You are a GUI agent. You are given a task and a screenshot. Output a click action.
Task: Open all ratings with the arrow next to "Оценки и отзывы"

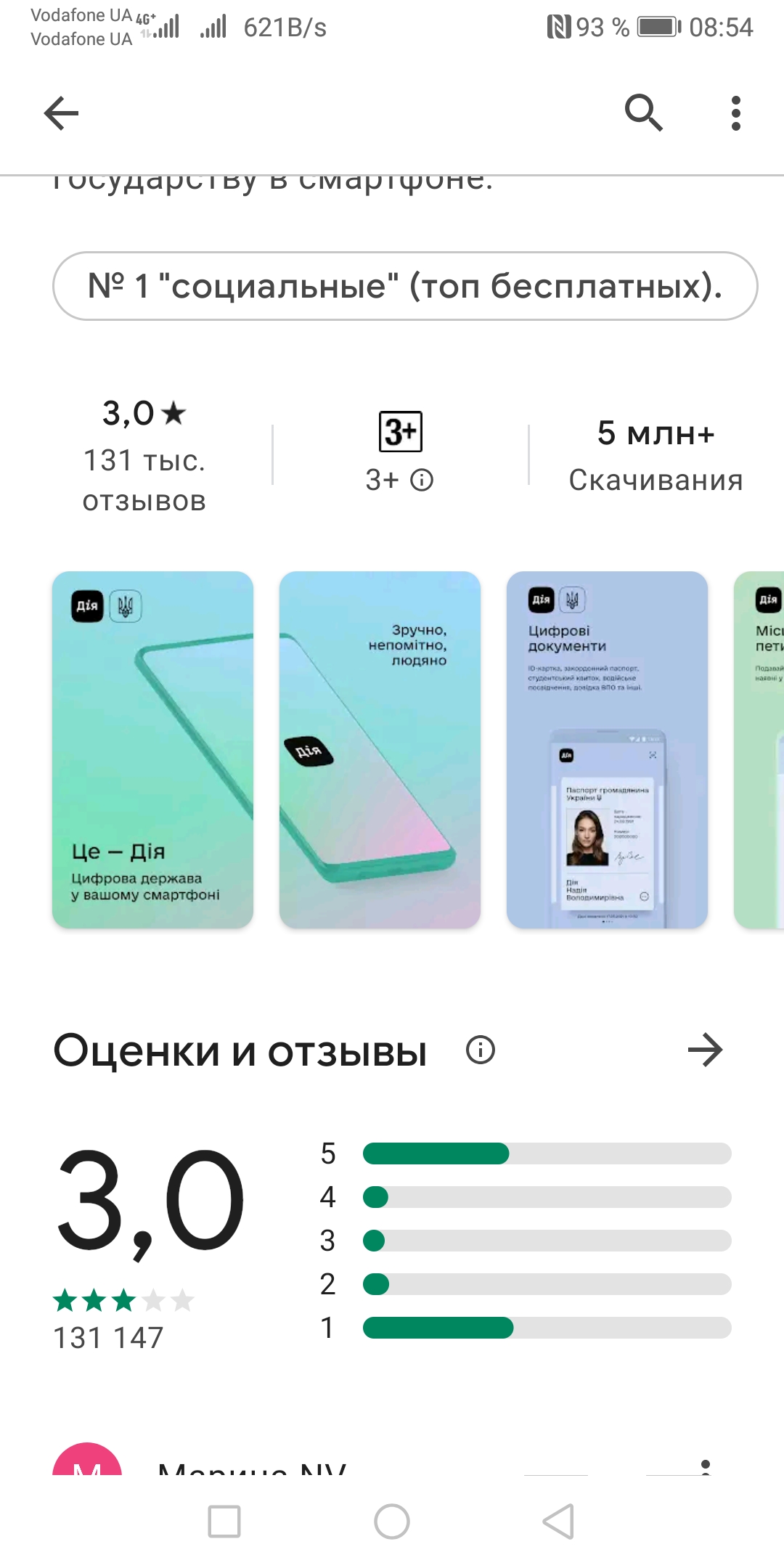(x=705, y=1050)
